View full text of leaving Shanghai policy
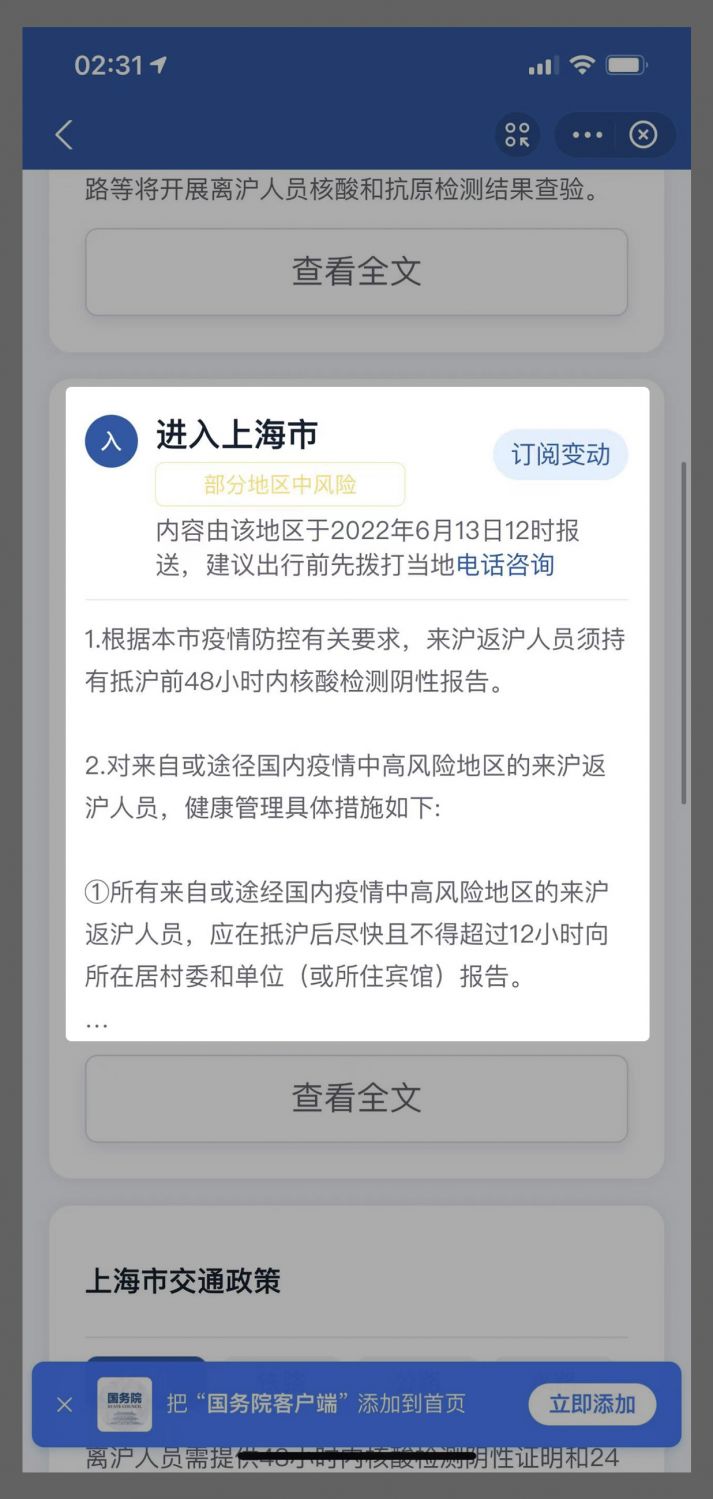This screenshot has height=1499, width=713. [x=356, y=271]
